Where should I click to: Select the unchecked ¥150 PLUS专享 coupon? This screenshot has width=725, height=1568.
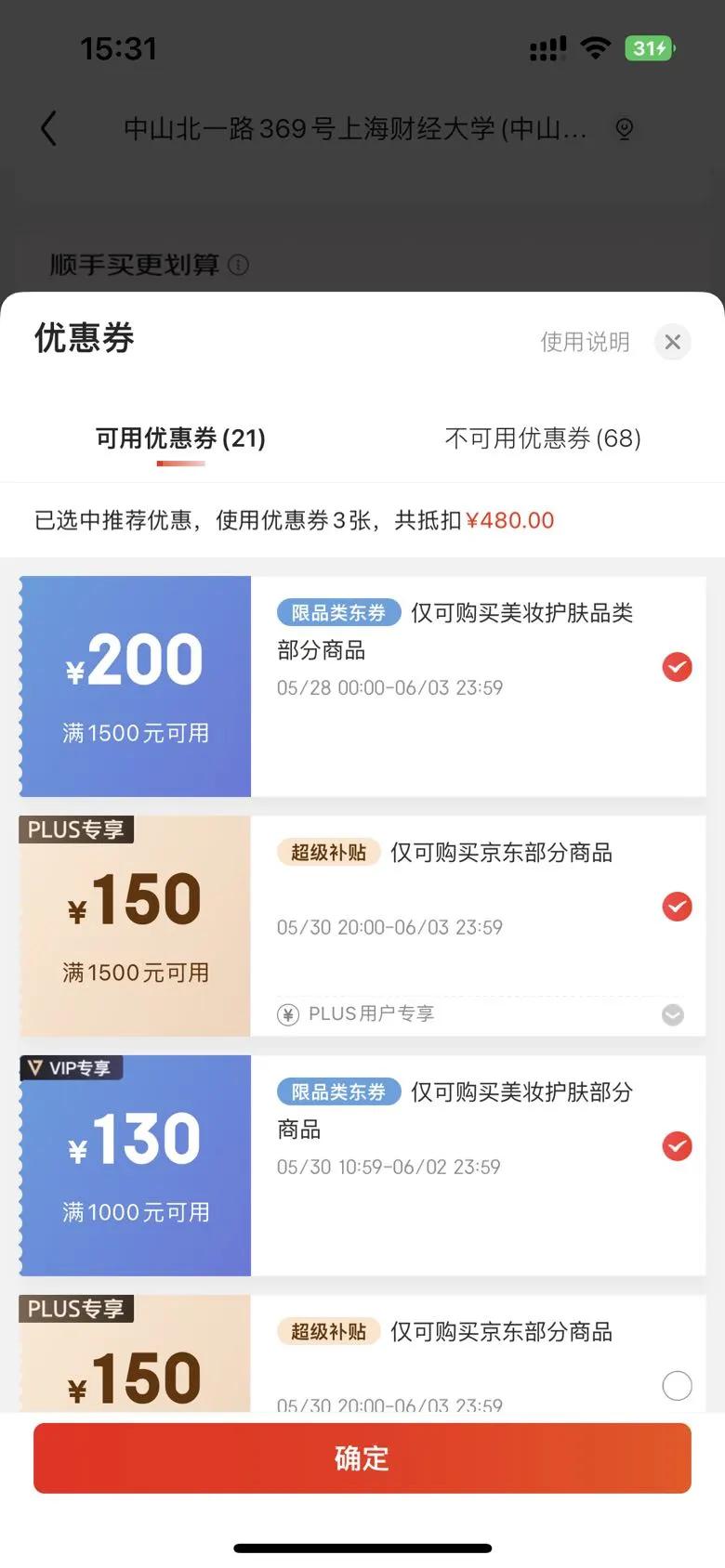(677, 1386)
